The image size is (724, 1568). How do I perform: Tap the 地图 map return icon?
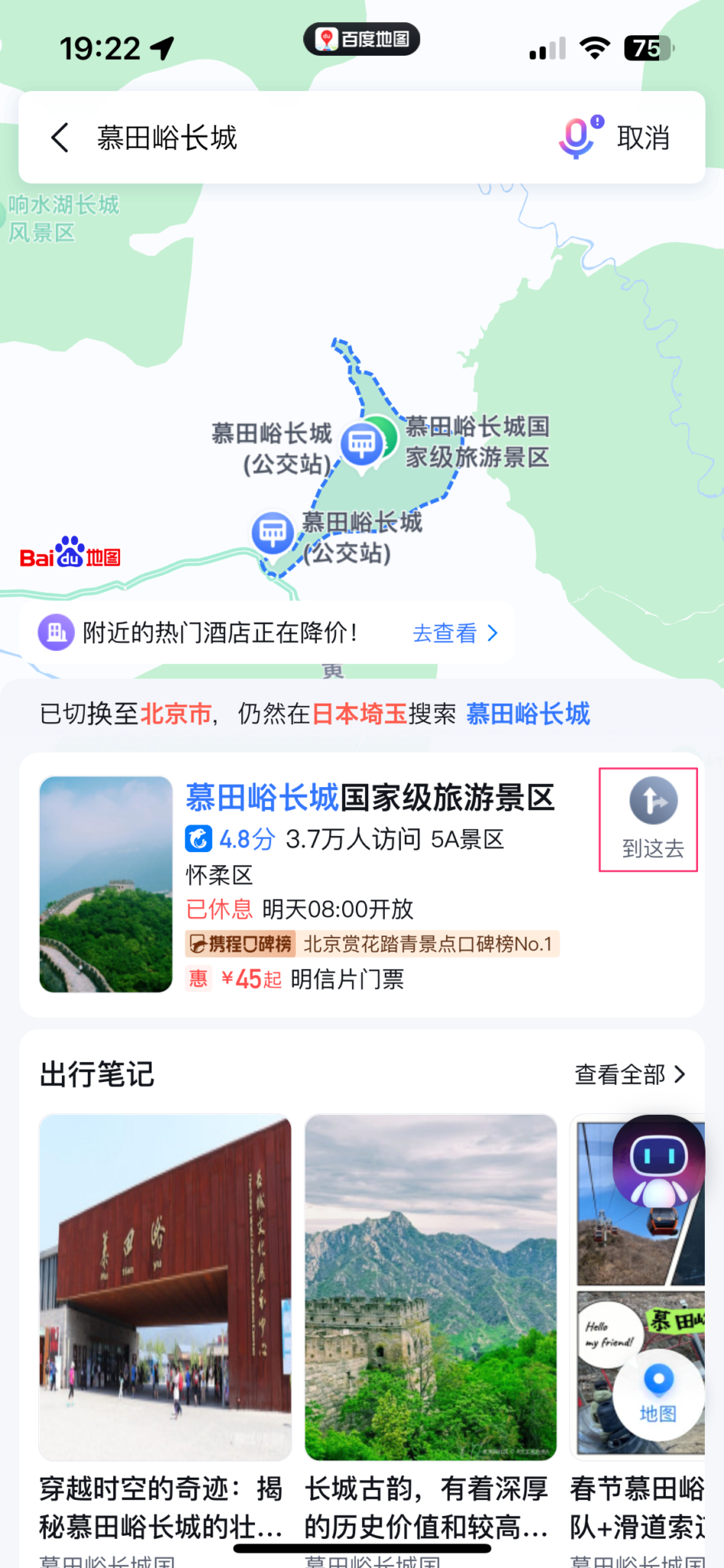point(657,1395)
